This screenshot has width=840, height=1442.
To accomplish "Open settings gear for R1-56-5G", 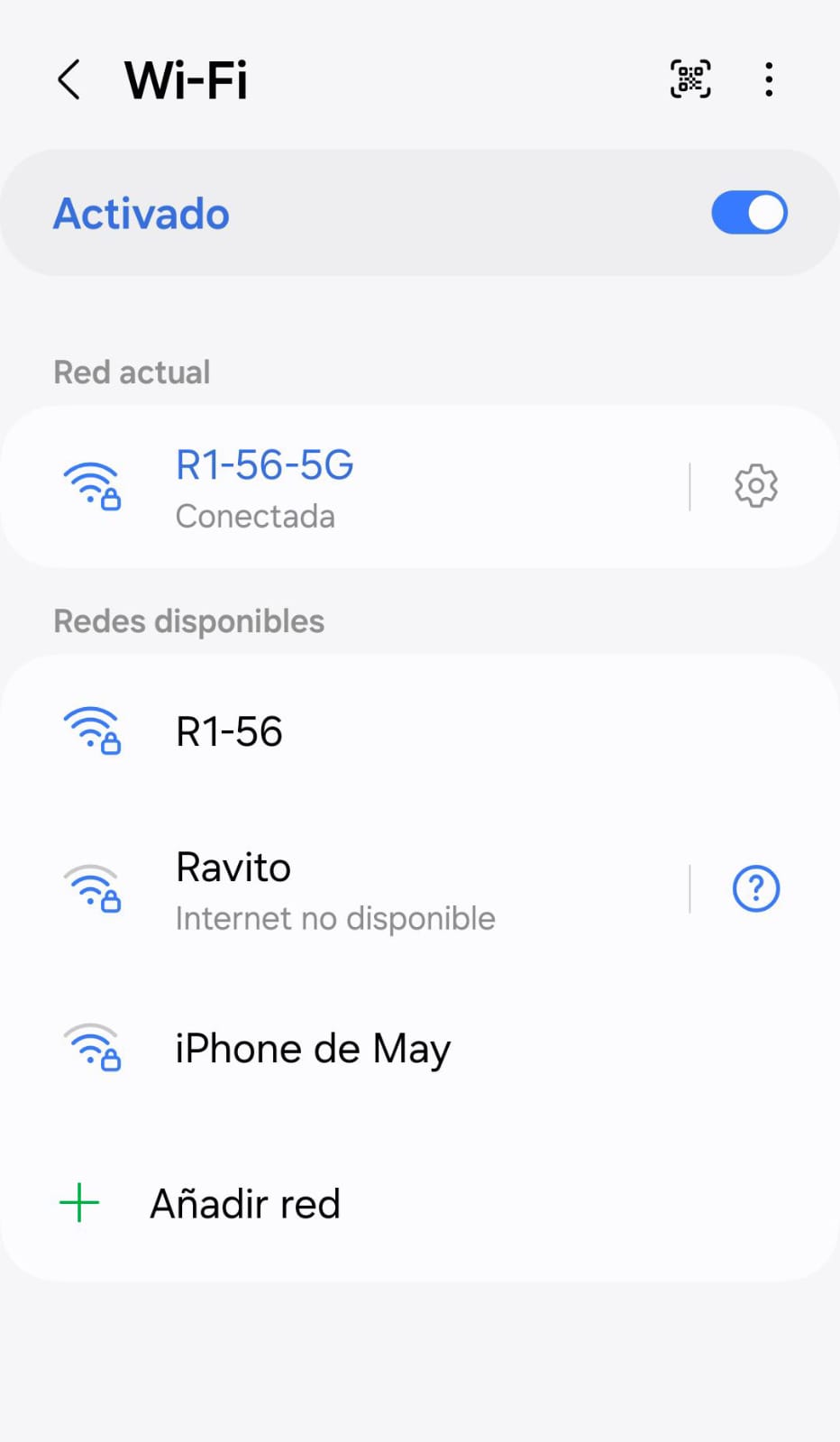I will coord(755,487).
